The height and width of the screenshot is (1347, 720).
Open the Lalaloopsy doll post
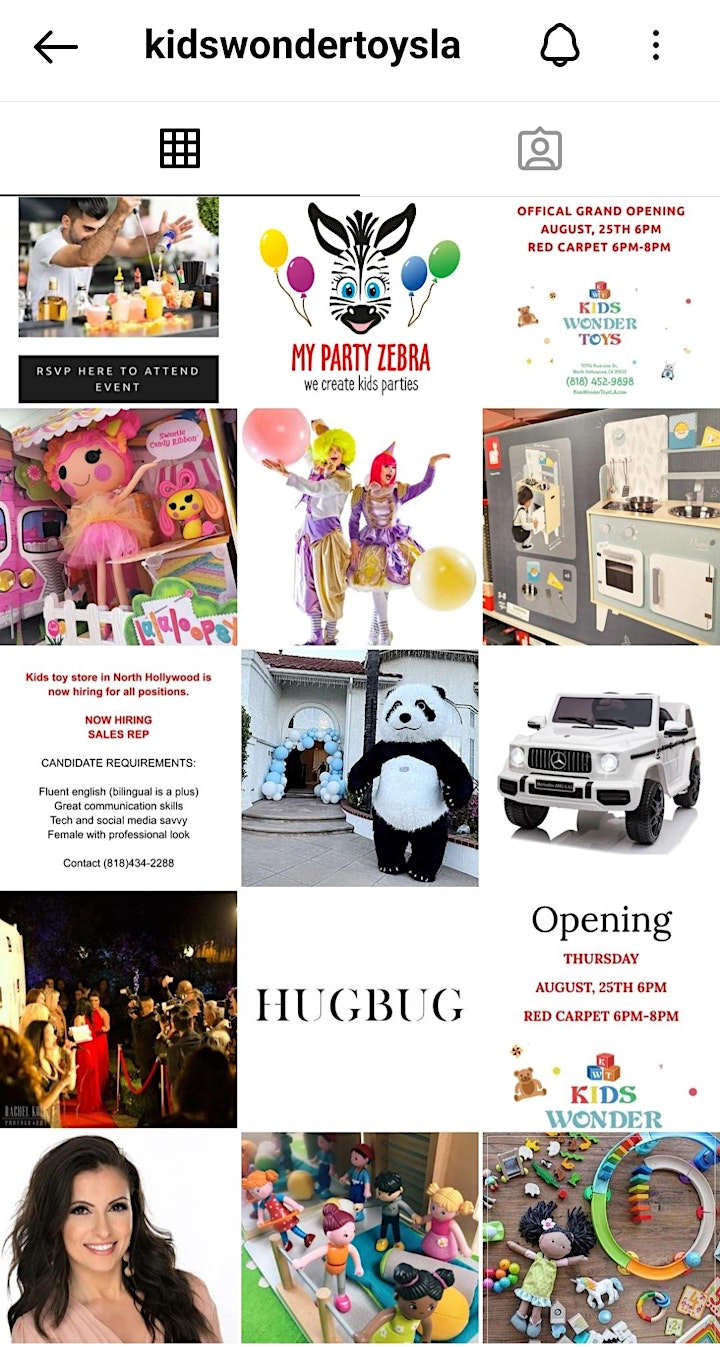click(118, 526)
